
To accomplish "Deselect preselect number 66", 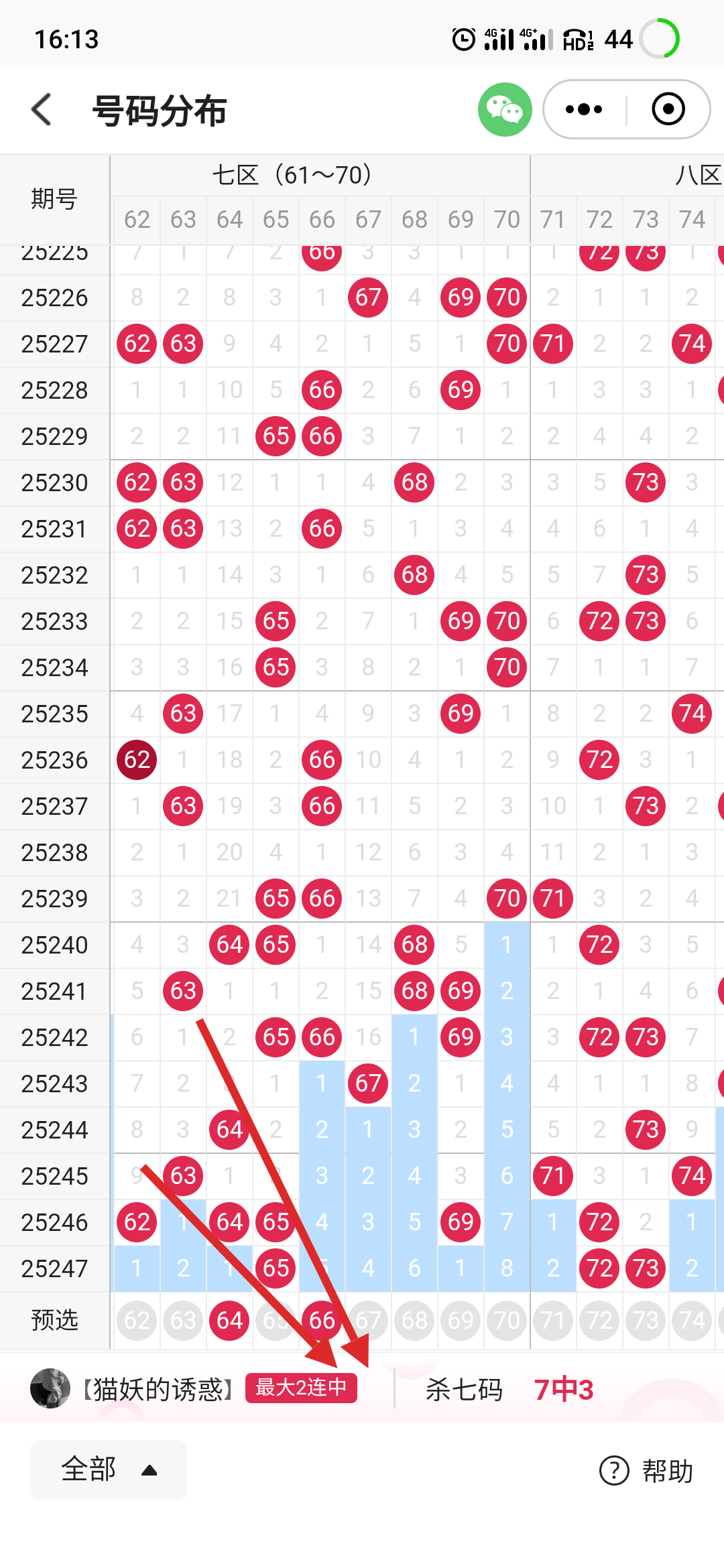I will click(322, 1320).
